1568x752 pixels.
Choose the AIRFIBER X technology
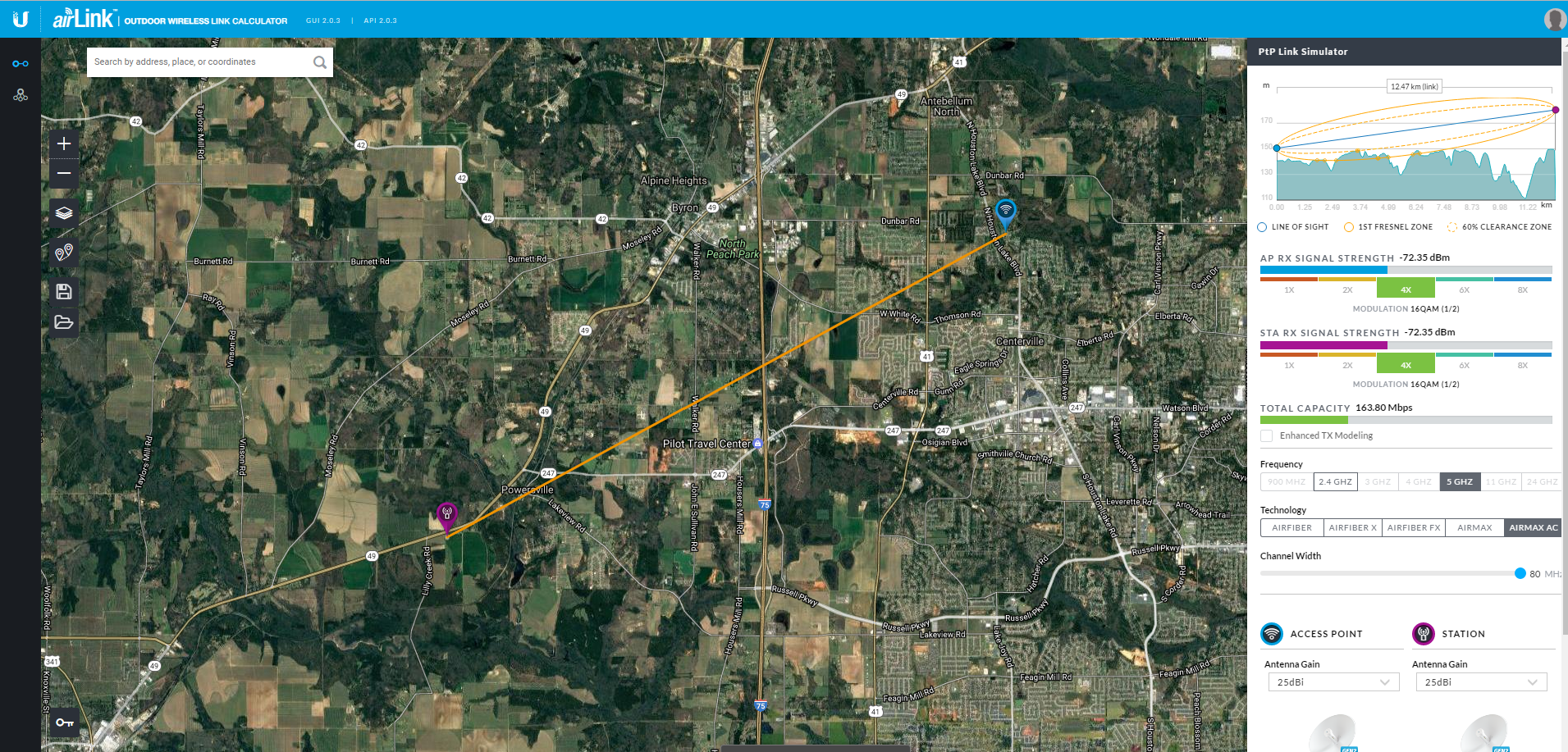point(1352,528)
